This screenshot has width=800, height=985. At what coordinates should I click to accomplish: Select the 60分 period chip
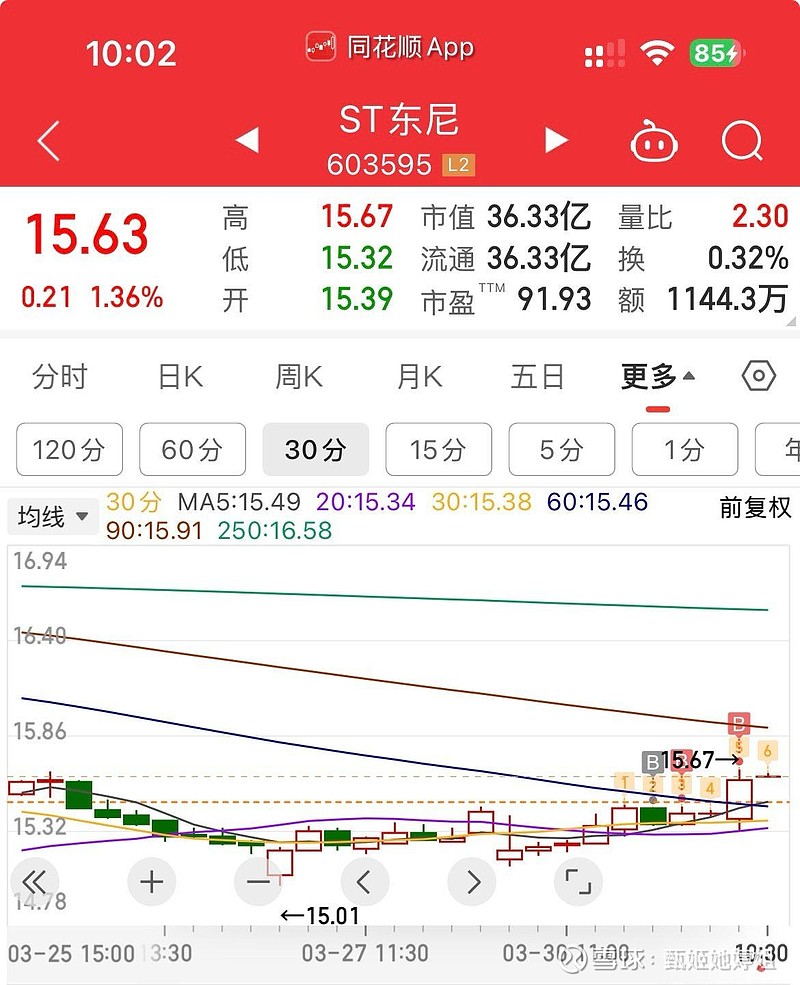point(192,450)
